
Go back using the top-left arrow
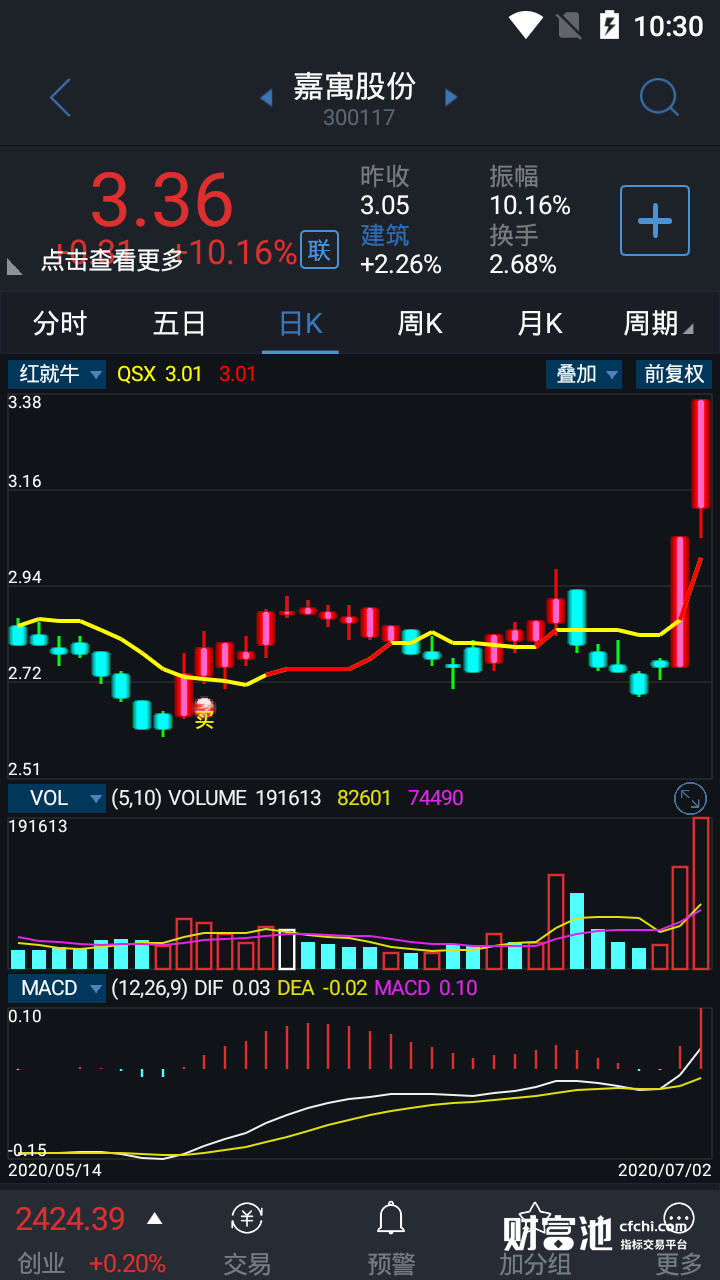(x=60, y=98)
